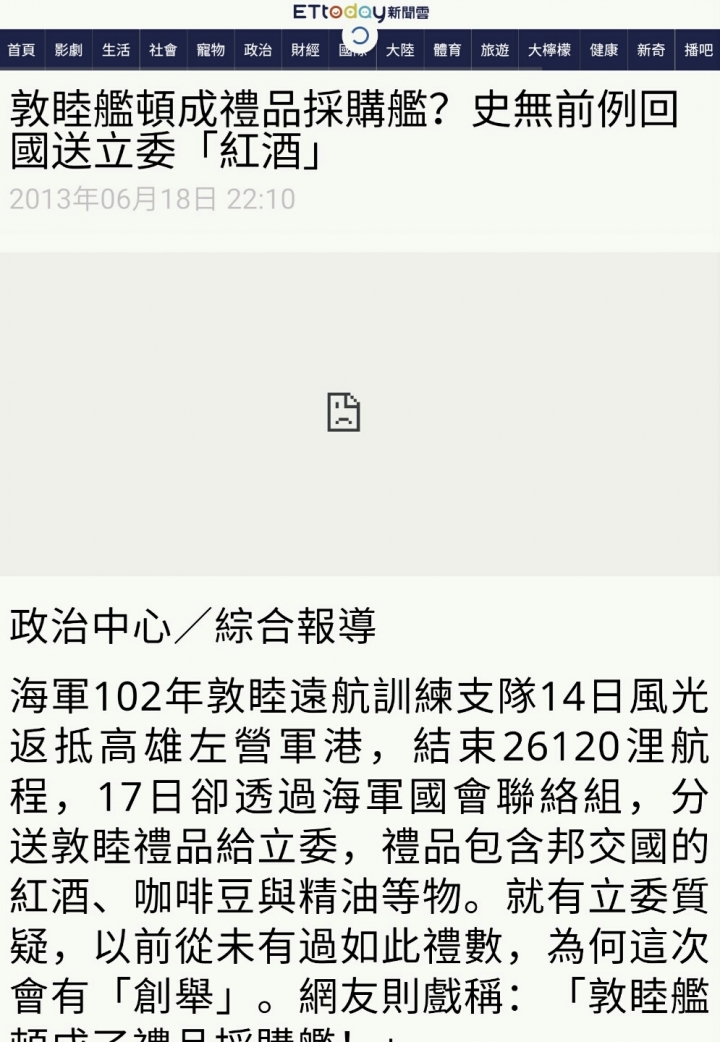
Task: Select the 社會 news tab
Action: coord(163,50)
